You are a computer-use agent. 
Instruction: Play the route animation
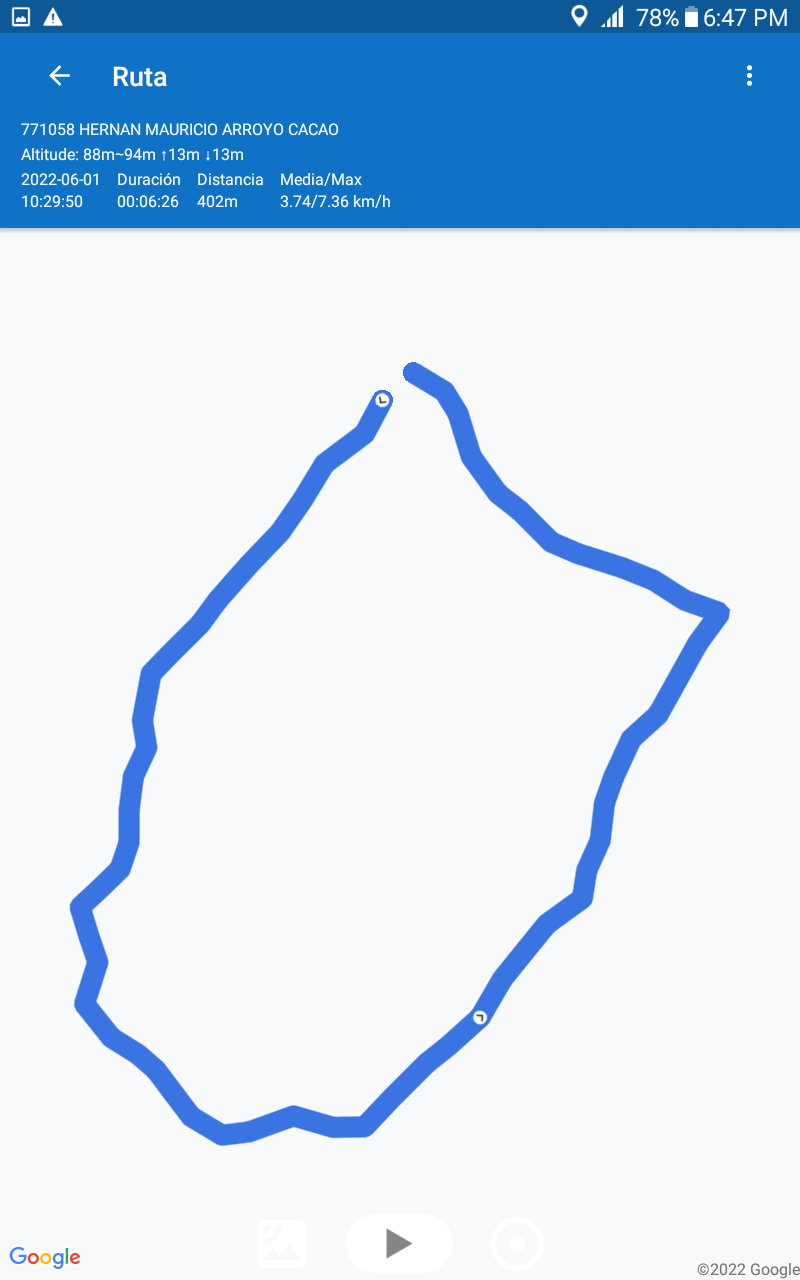[x=399, y=1243]
